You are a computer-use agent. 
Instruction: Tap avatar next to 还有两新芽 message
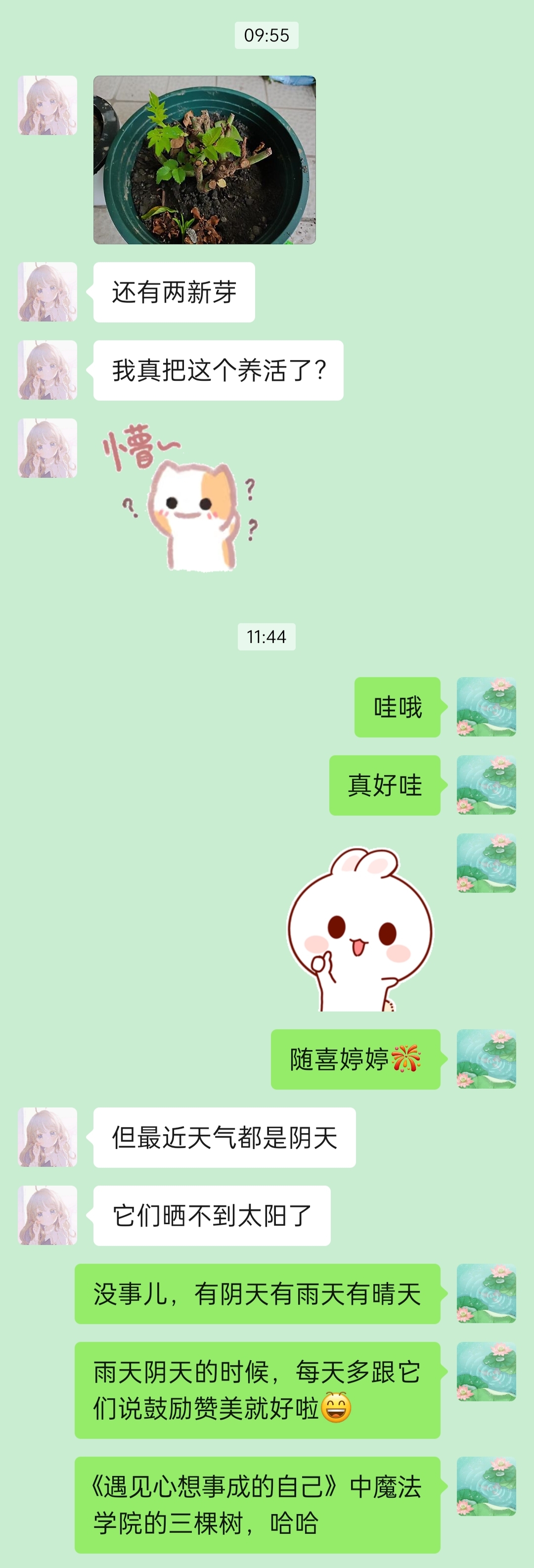47,292
